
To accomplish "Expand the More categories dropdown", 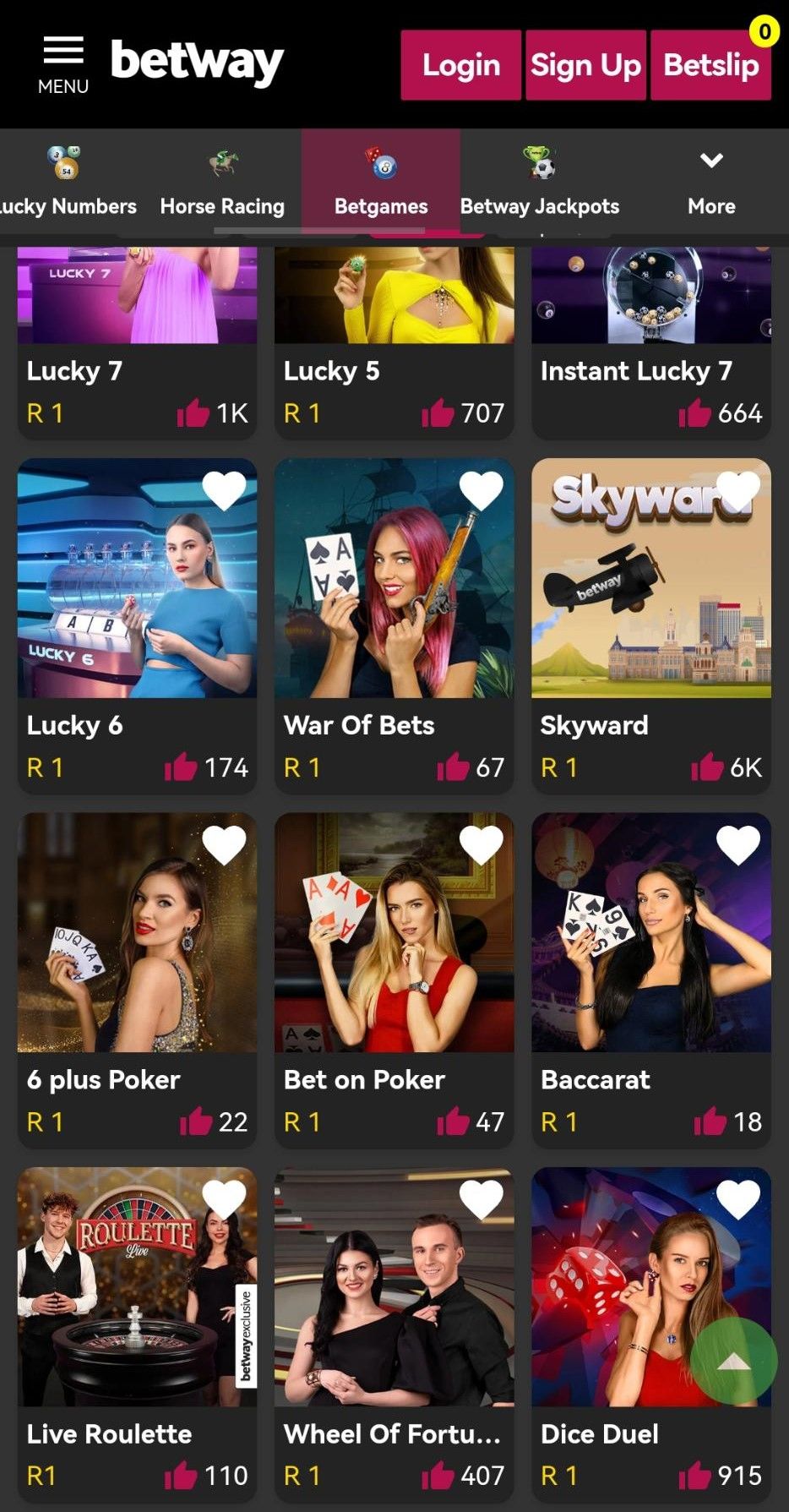I will pyautogui.click(x=711, y=182).
